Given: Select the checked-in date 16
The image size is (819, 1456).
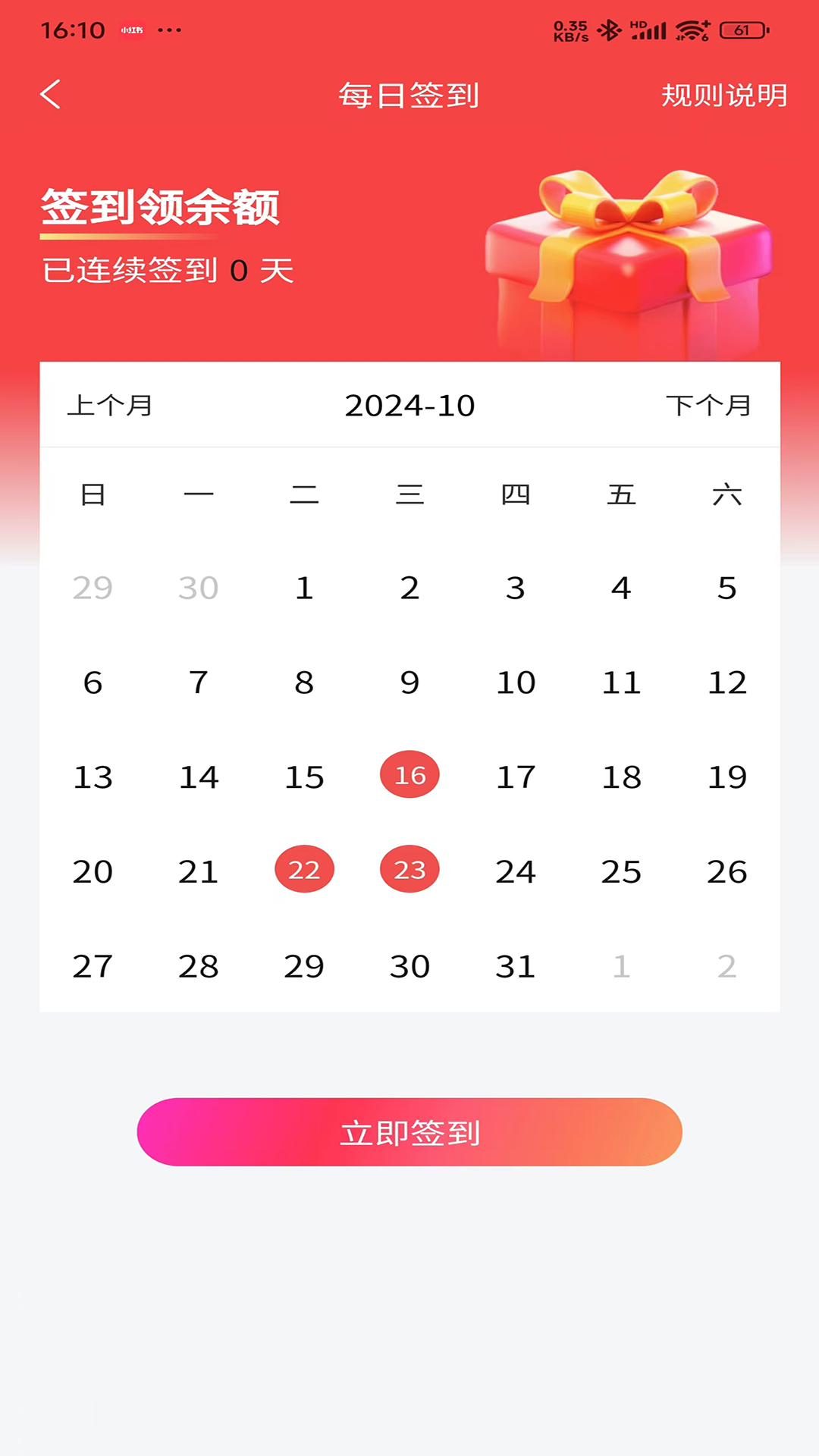Looking at the screenshot, I should (x=409, y=775).
